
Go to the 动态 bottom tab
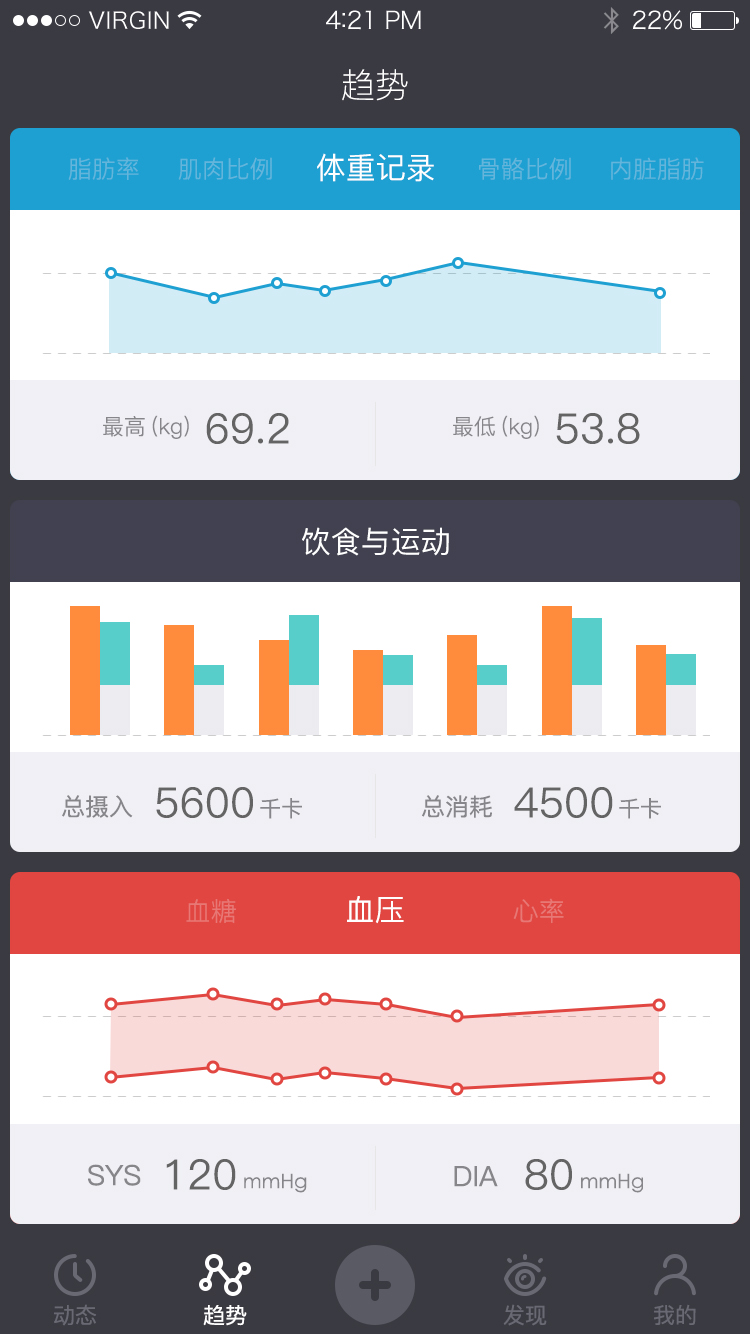click(75, 1289)
